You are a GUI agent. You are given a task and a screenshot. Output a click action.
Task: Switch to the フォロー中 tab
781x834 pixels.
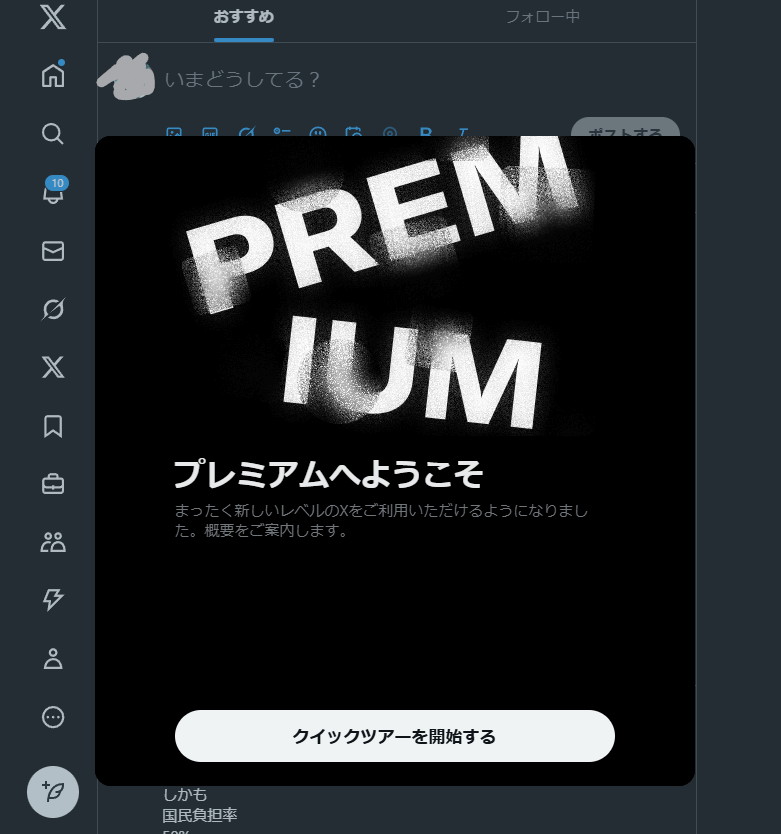(x=542, y=17)
